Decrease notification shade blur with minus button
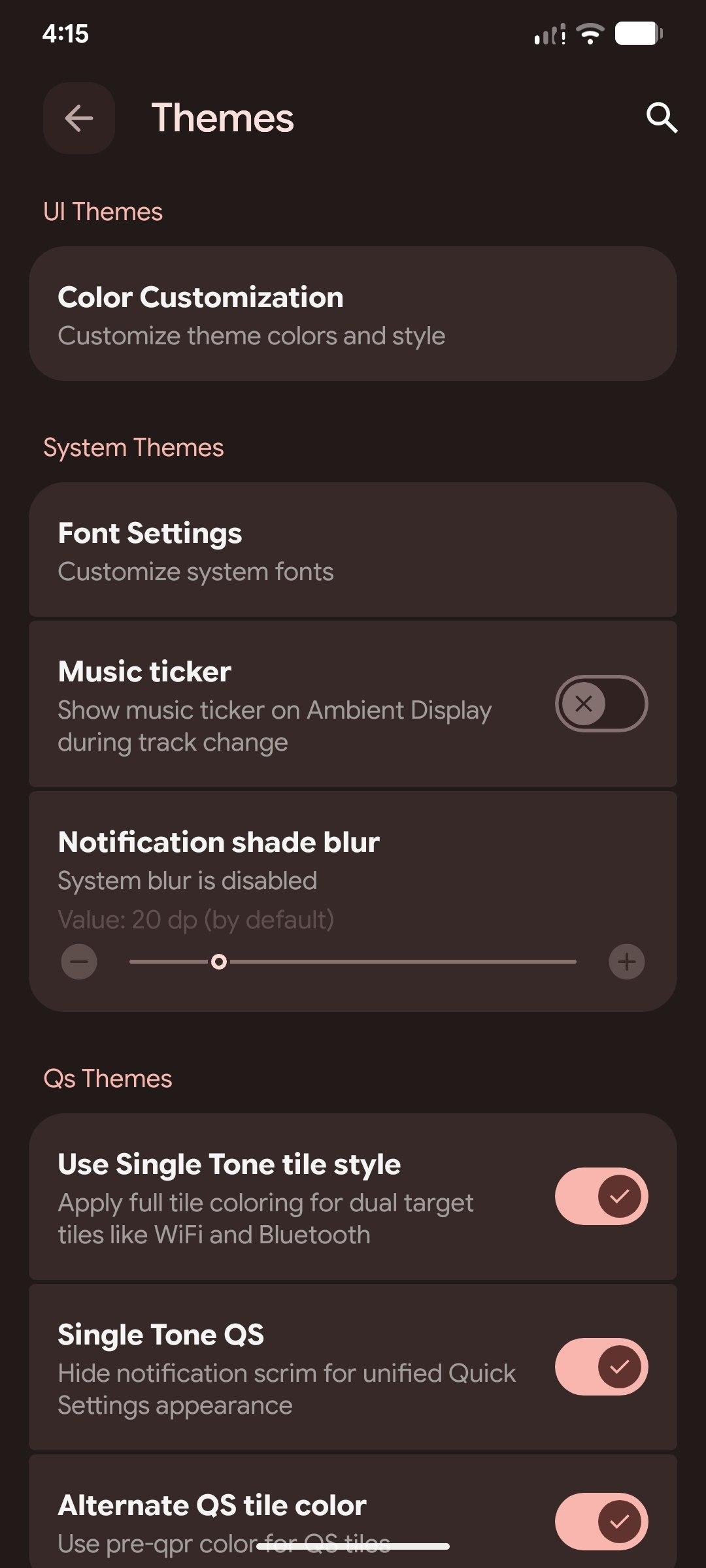The image size is (706, 1568). [x=79, y=962]
